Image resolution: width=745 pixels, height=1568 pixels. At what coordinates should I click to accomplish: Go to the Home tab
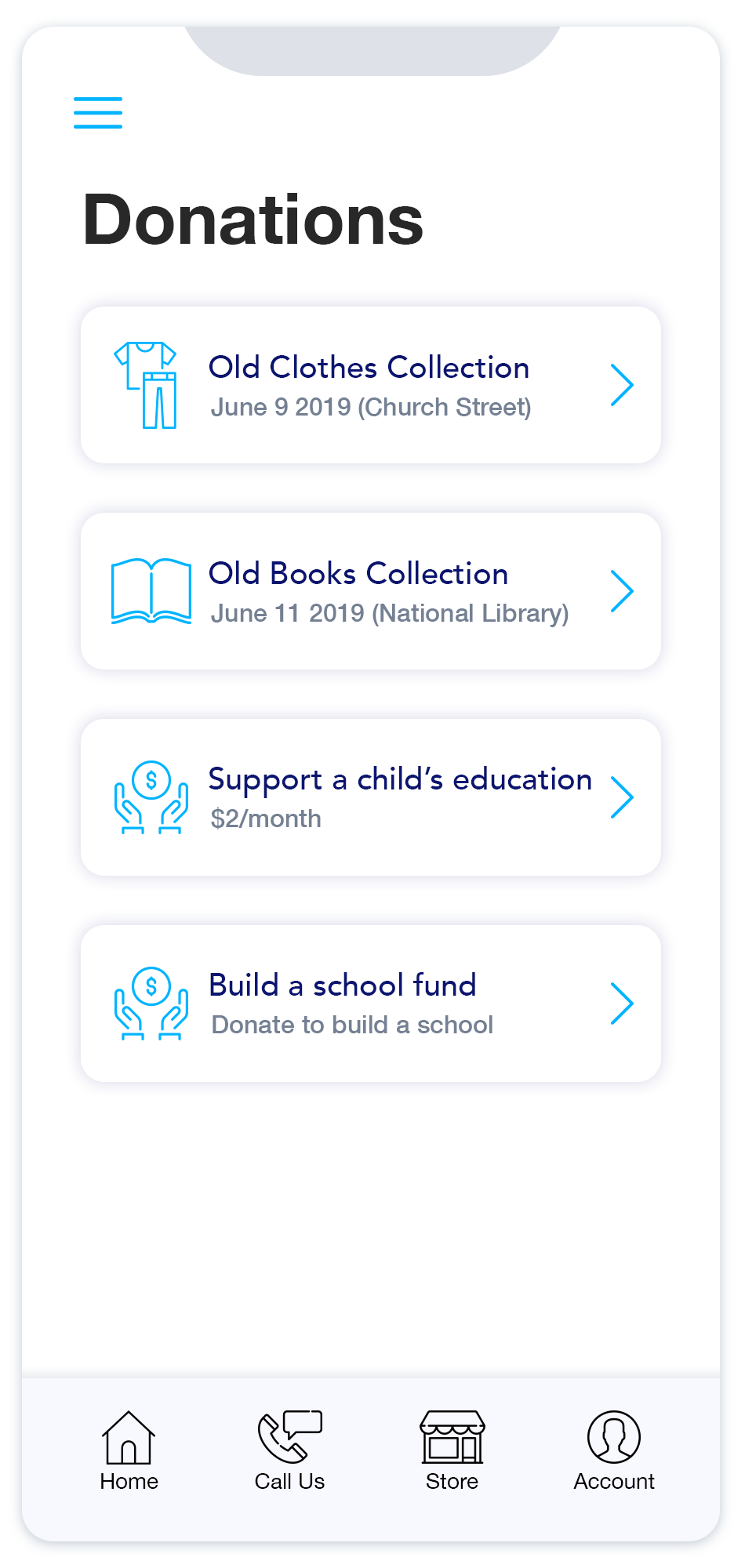click(x=129, y=1450)
